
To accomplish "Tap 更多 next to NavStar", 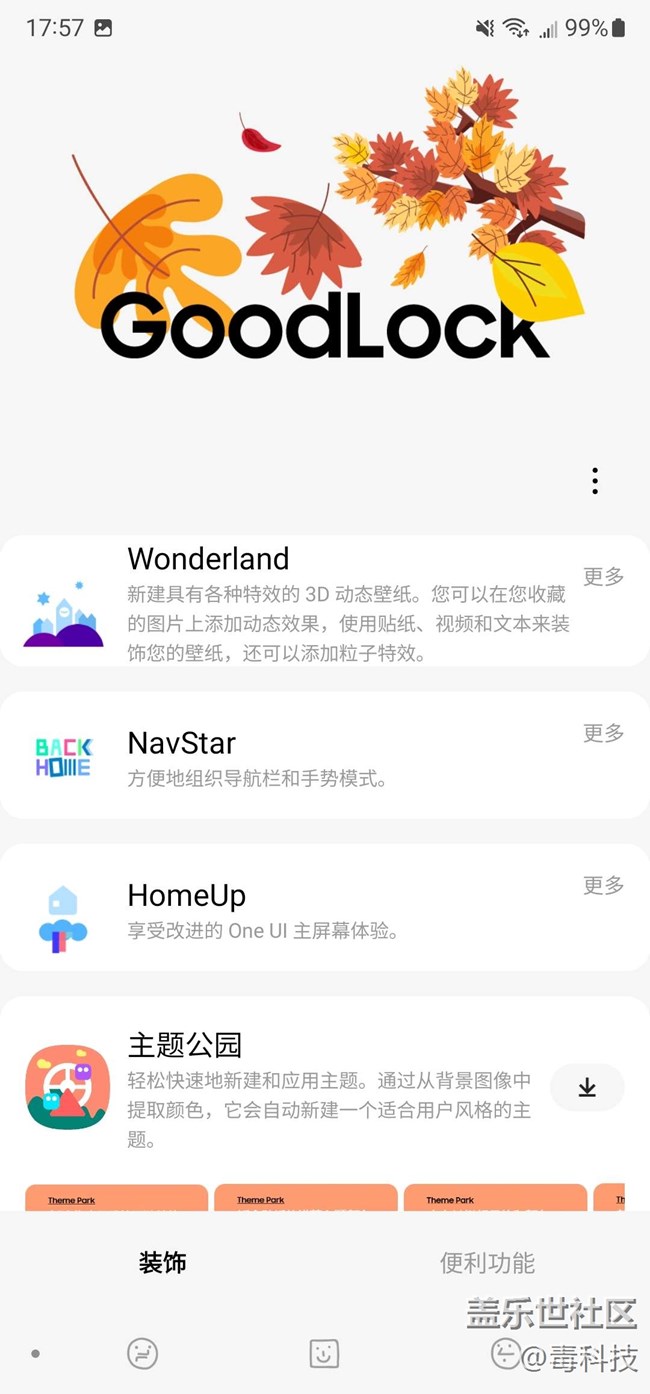I will tap(603, 734).
